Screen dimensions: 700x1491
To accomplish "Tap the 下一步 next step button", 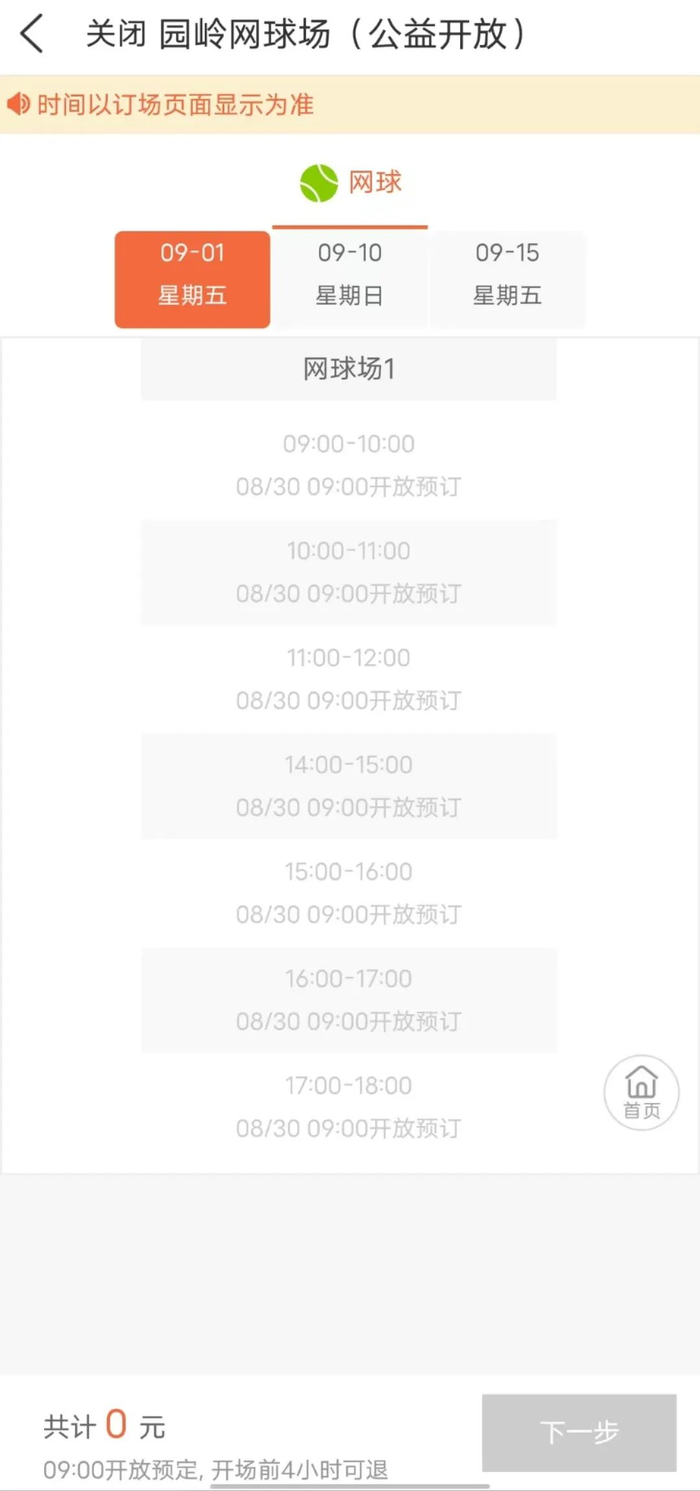I will [579, 1432].
